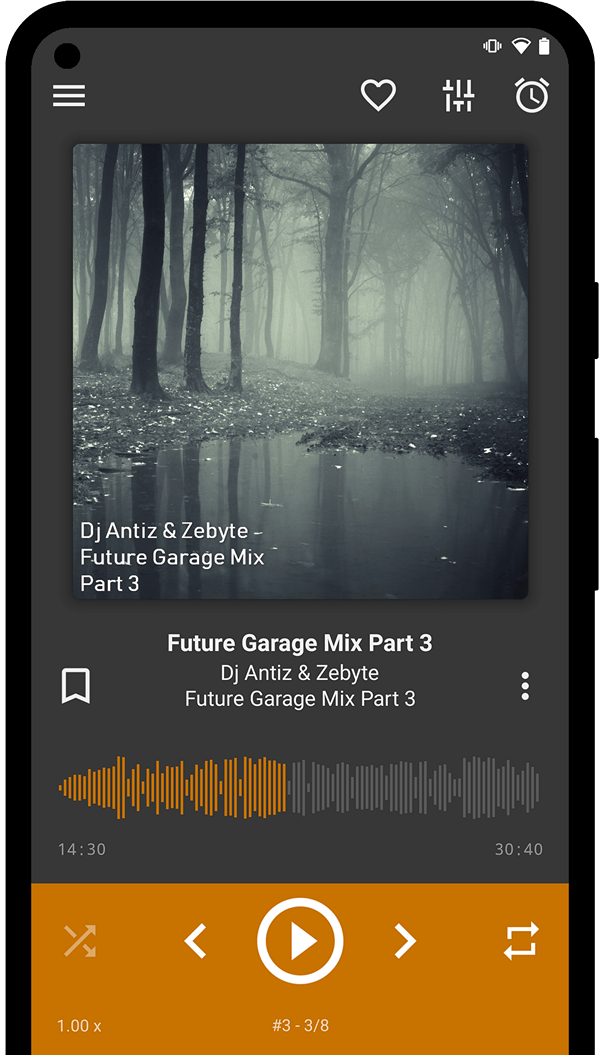Open the hamburger drawer menu
The image size is (600, 1055).
[69, 95]
